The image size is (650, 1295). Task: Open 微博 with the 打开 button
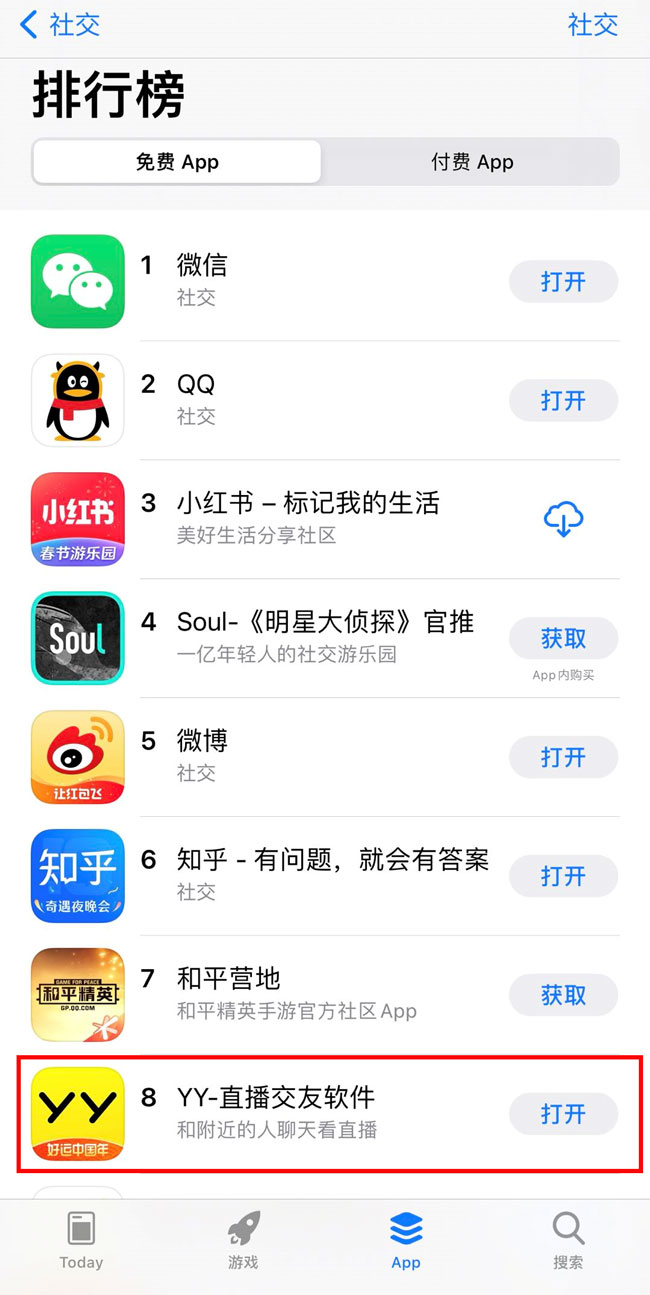coord(563,757)
